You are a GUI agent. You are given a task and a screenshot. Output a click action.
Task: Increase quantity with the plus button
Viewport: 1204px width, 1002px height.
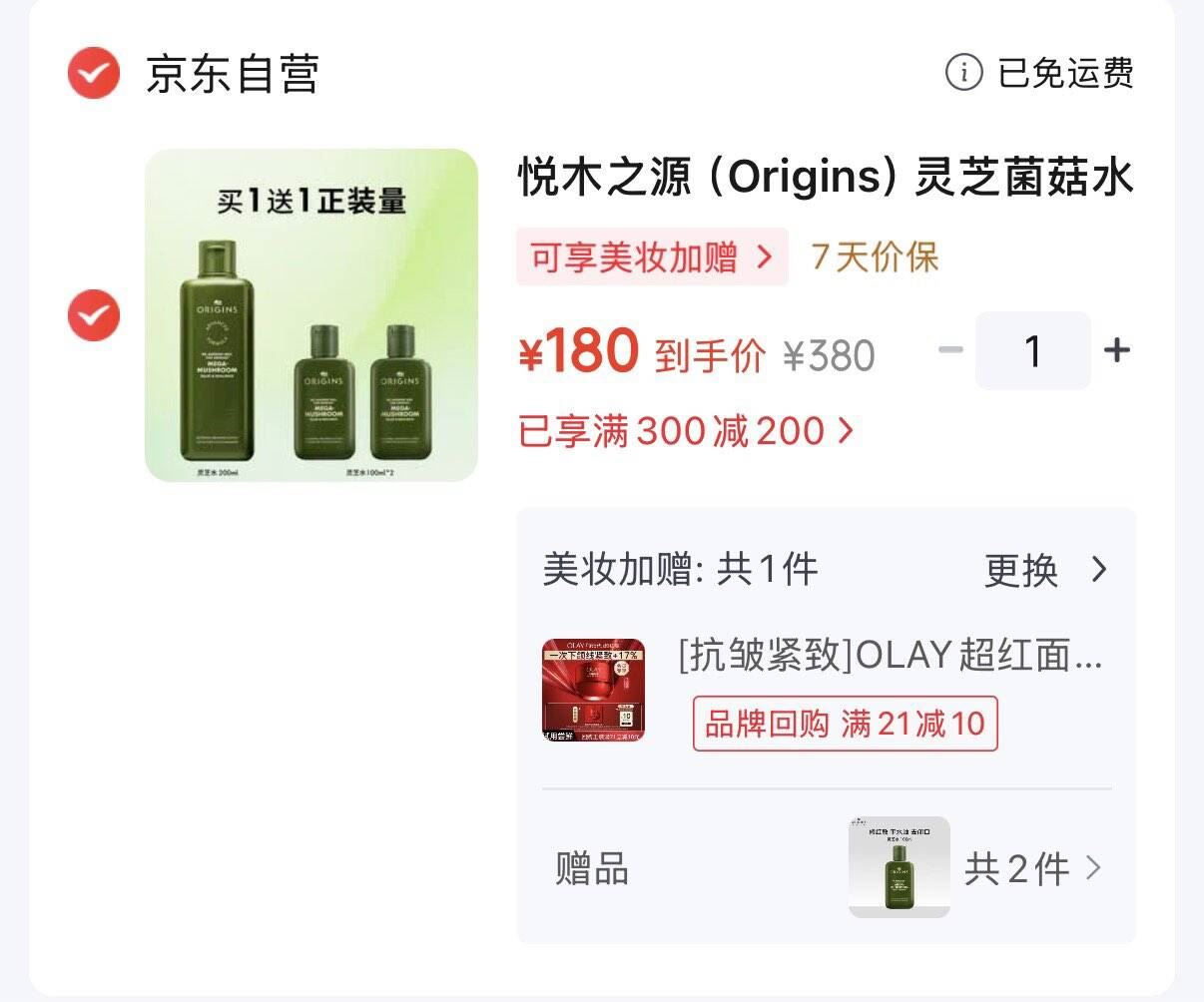click(1116, 350)
